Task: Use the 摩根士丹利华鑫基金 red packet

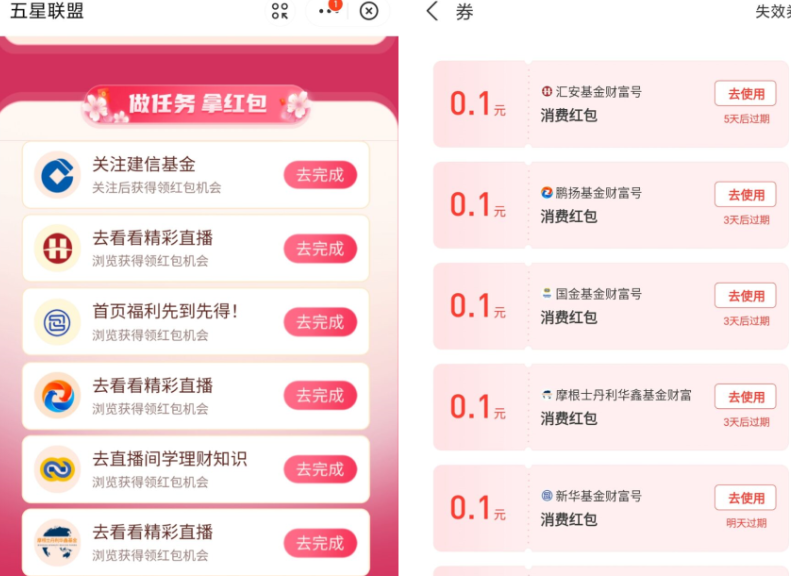Action: click(745, 396)
